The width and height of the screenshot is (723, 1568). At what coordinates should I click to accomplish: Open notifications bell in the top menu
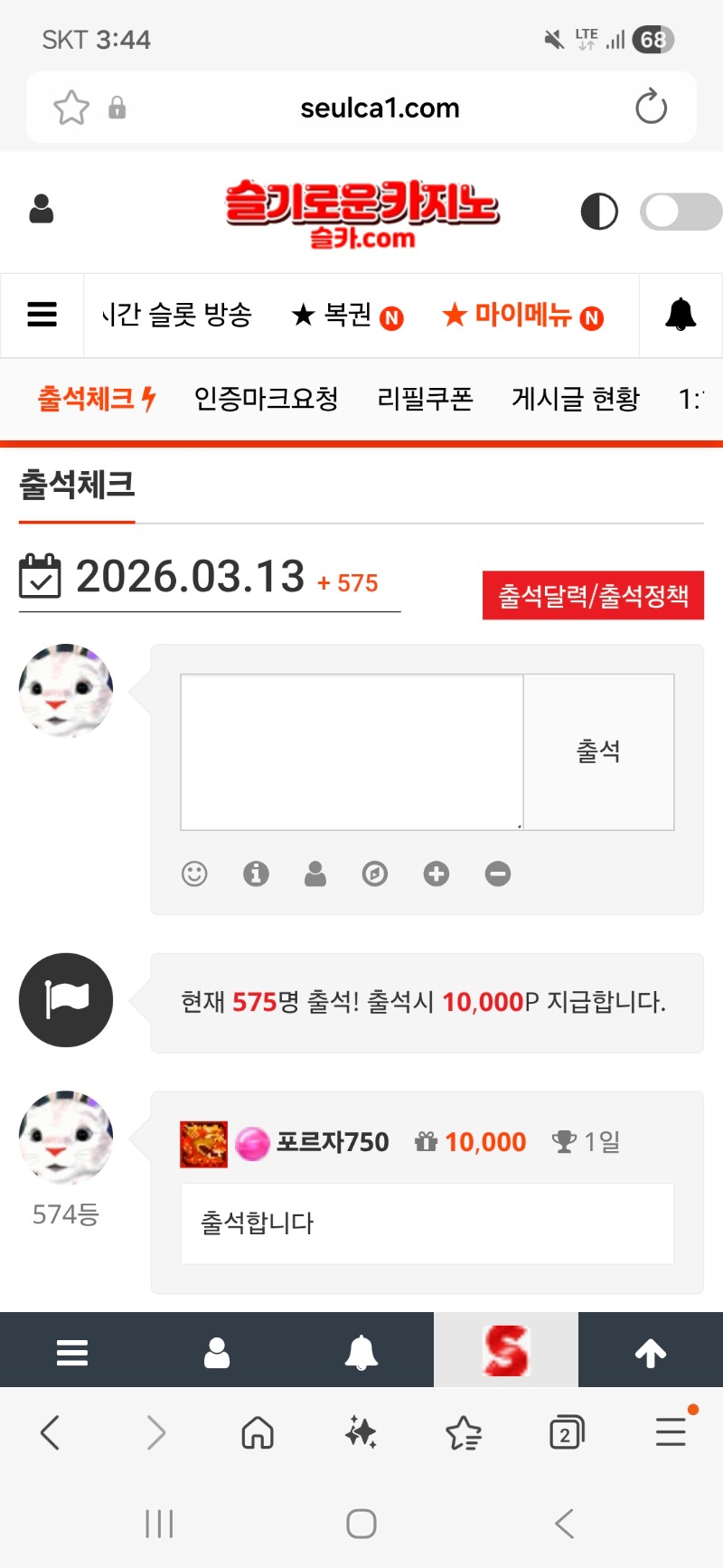tap(681, 315)
